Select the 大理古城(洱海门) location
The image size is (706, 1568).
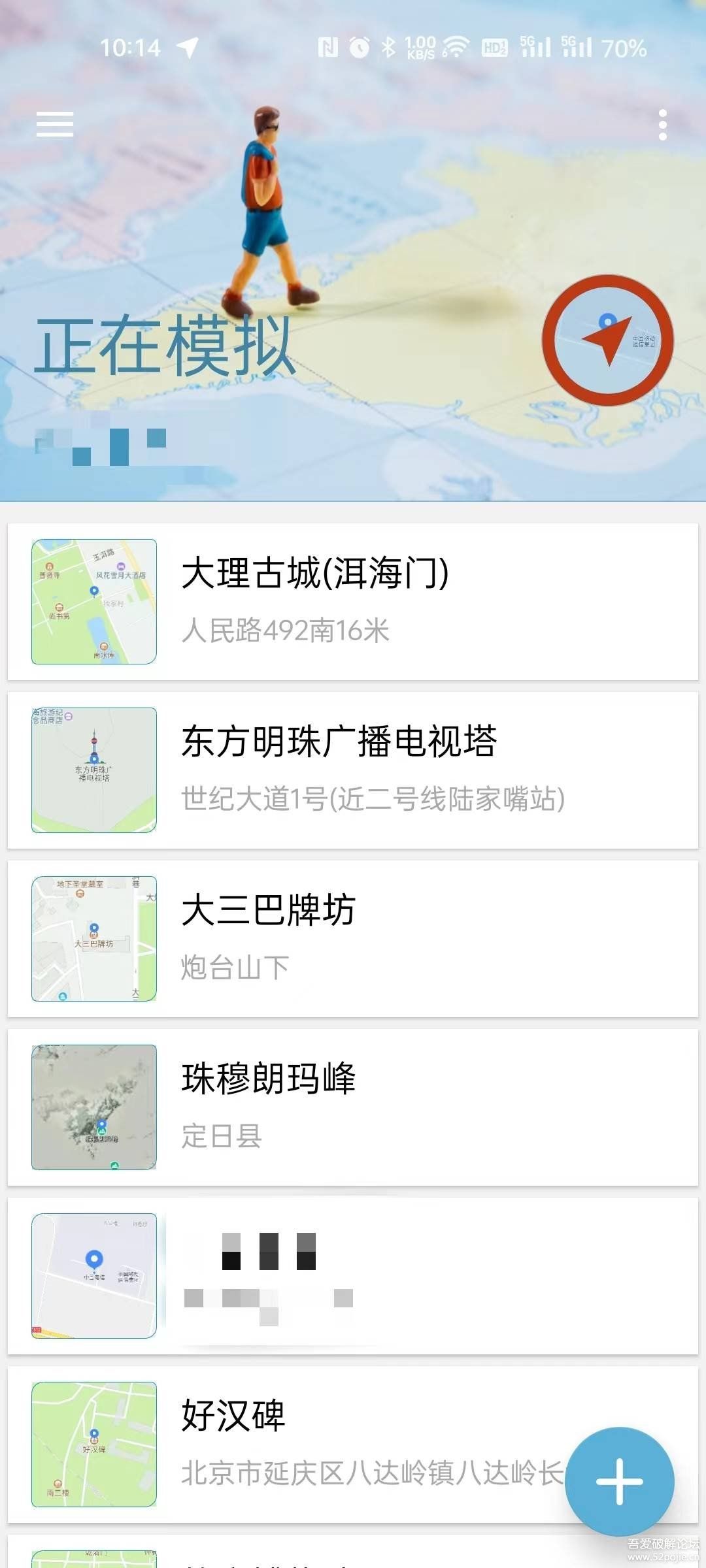pos(353,602)
